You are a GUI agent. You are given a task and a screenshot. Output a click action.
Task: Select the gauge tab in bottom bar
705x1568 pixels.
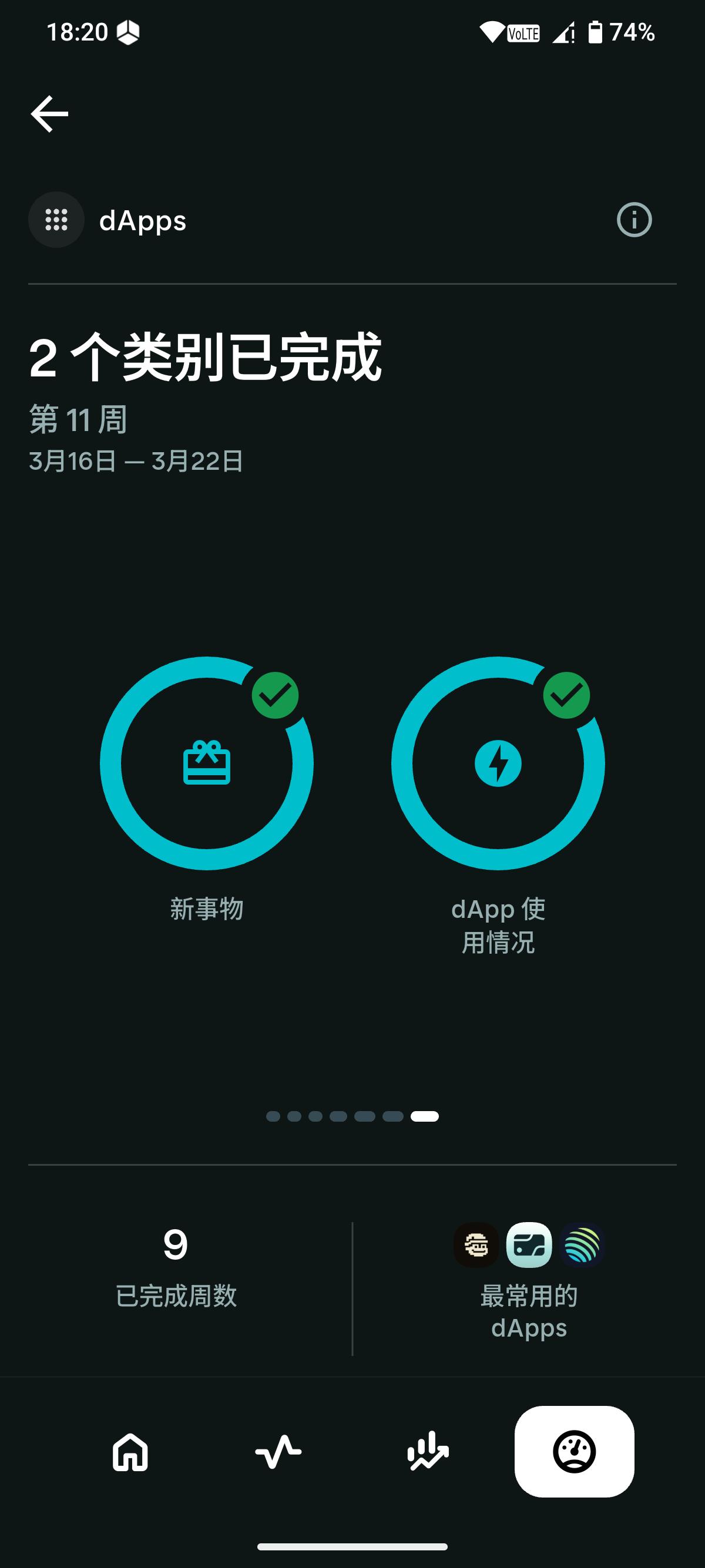point(574,1452)
